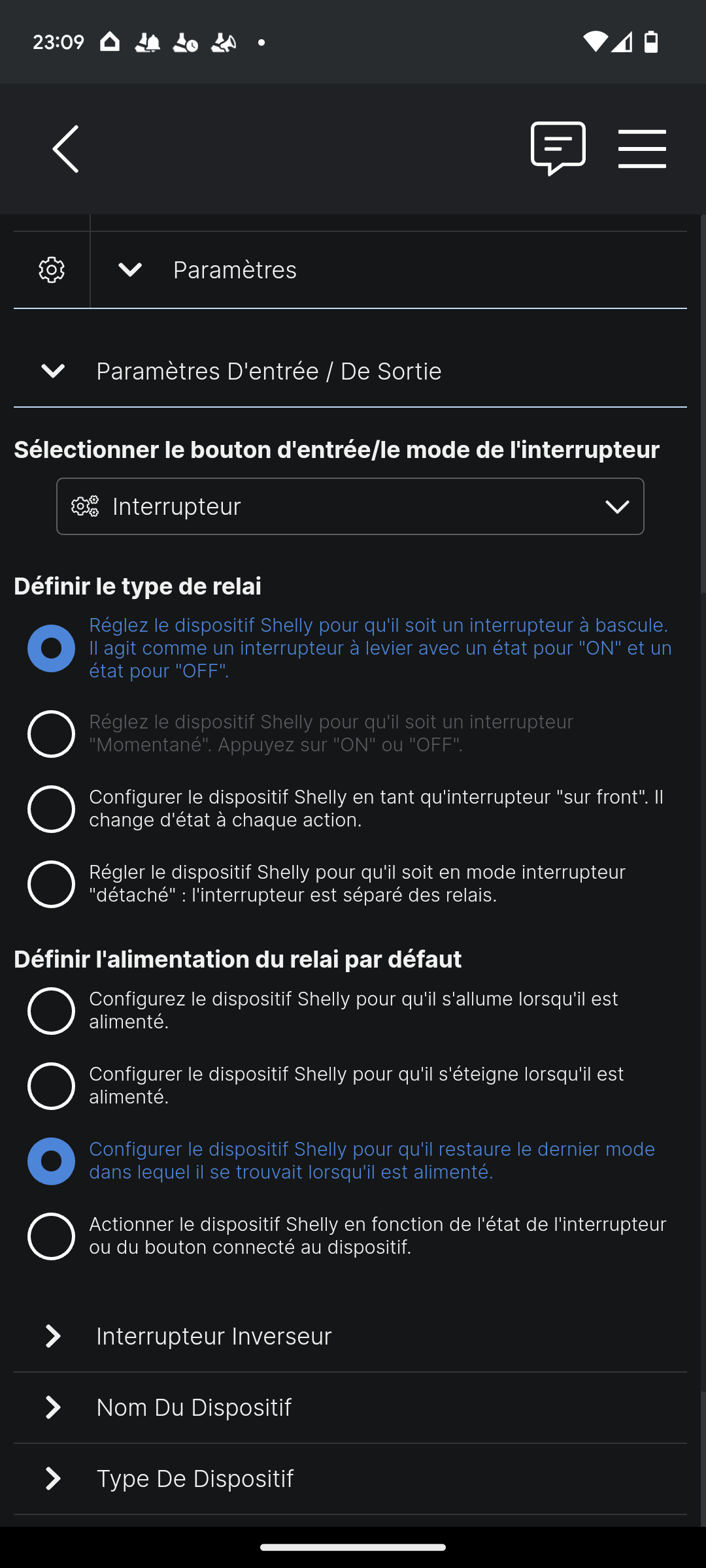Open the Interrupteur mode dropdown

coord(350,506)
